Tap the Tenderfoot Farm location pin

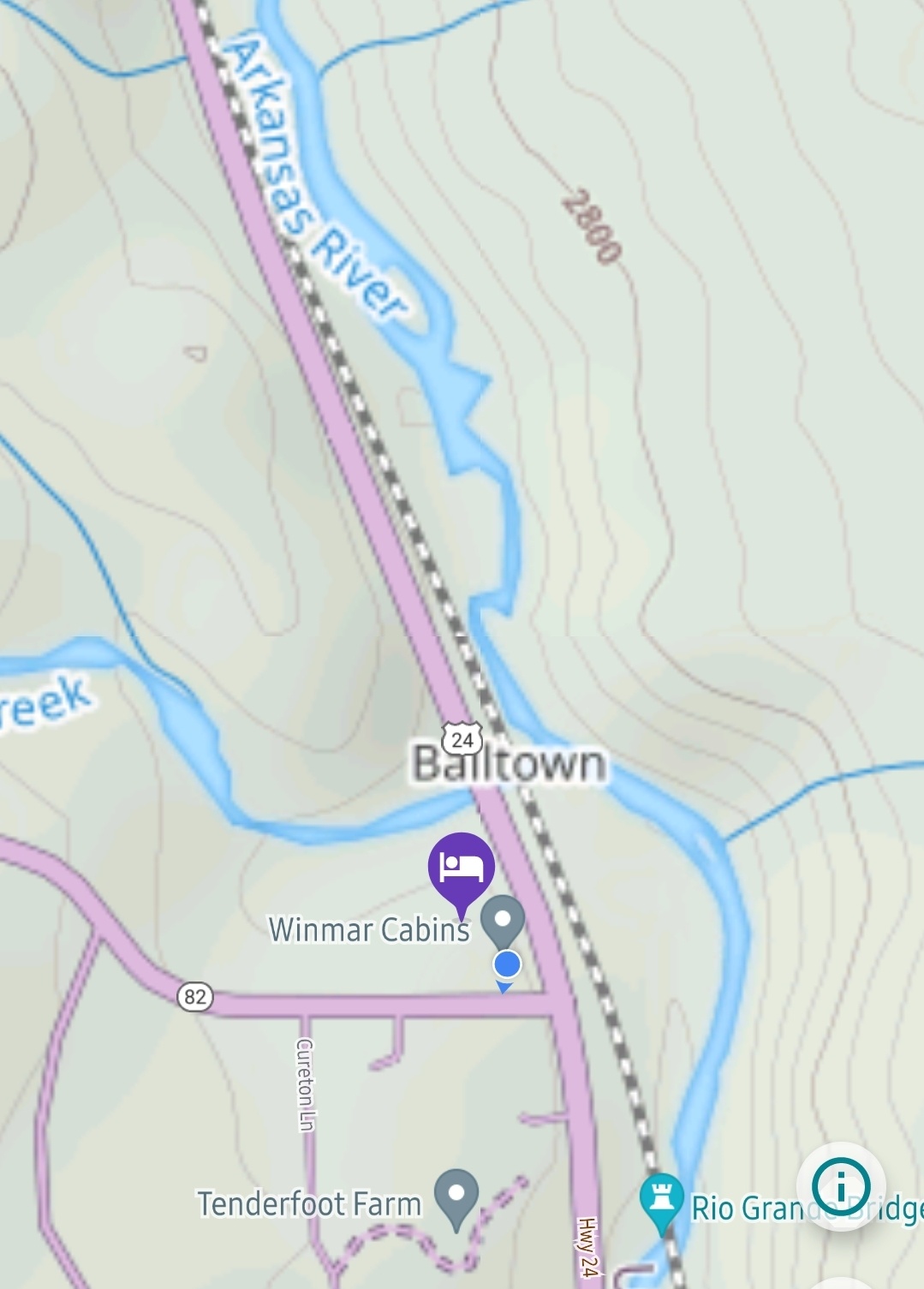[456, 1193]
